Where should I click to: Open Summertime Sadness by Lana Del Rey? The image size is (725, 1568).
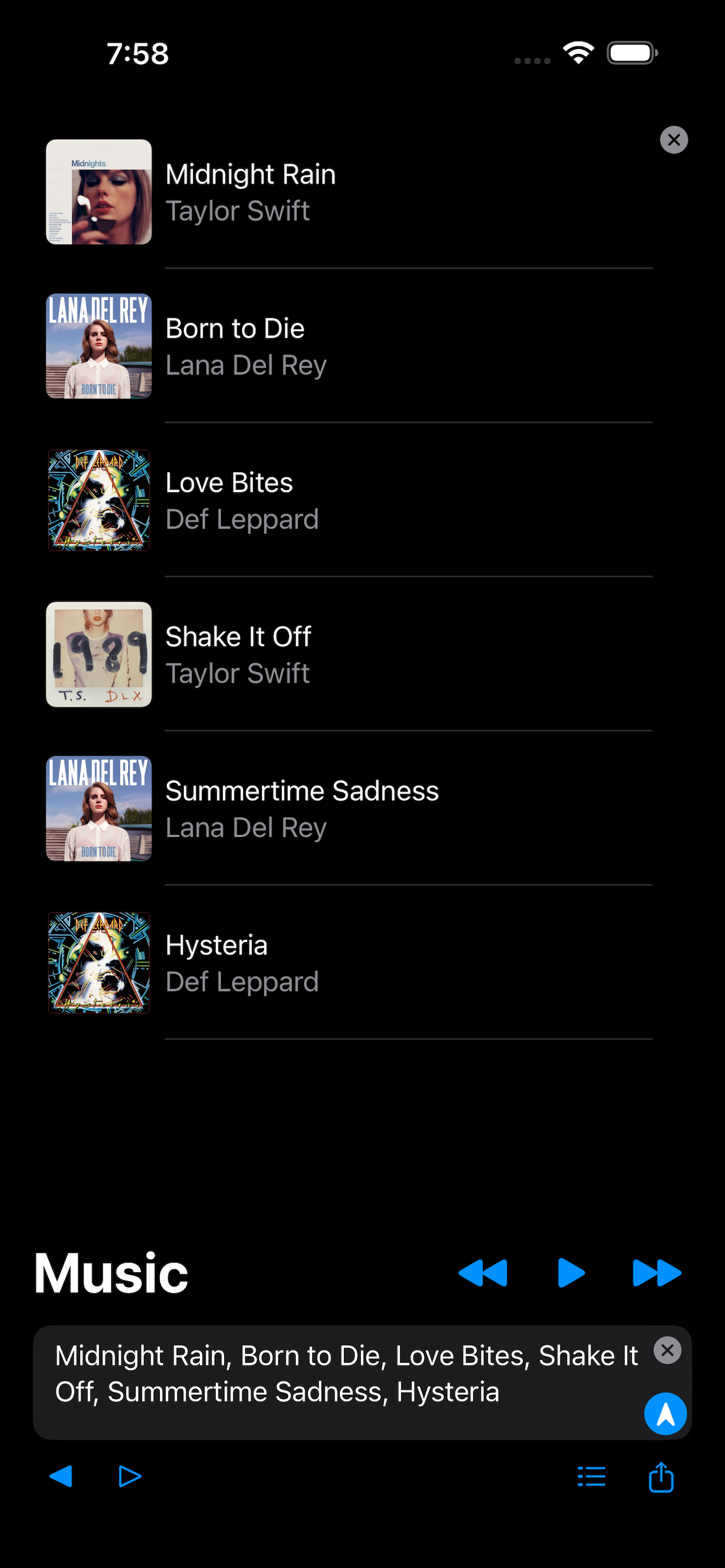347,808
